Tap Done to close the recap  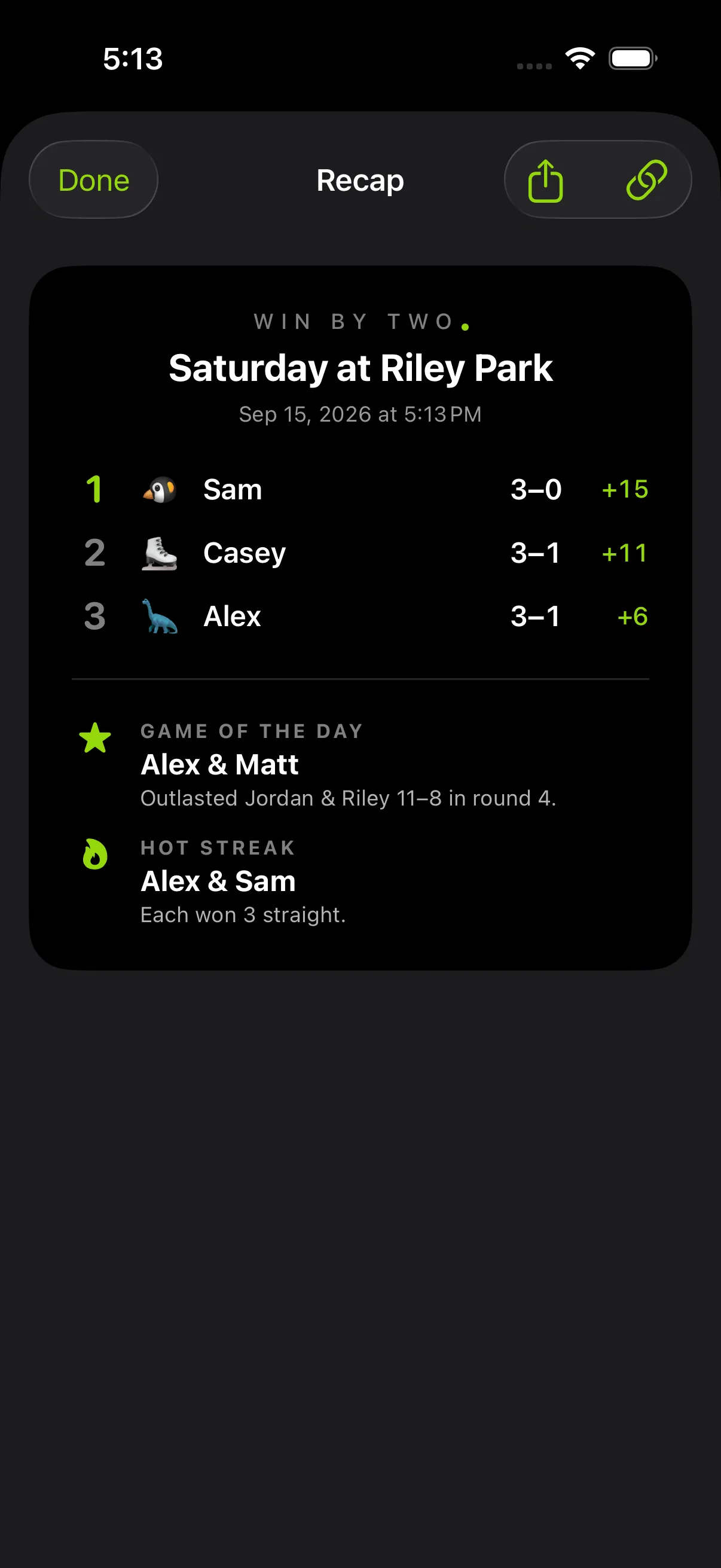click(x=94, y=180)
